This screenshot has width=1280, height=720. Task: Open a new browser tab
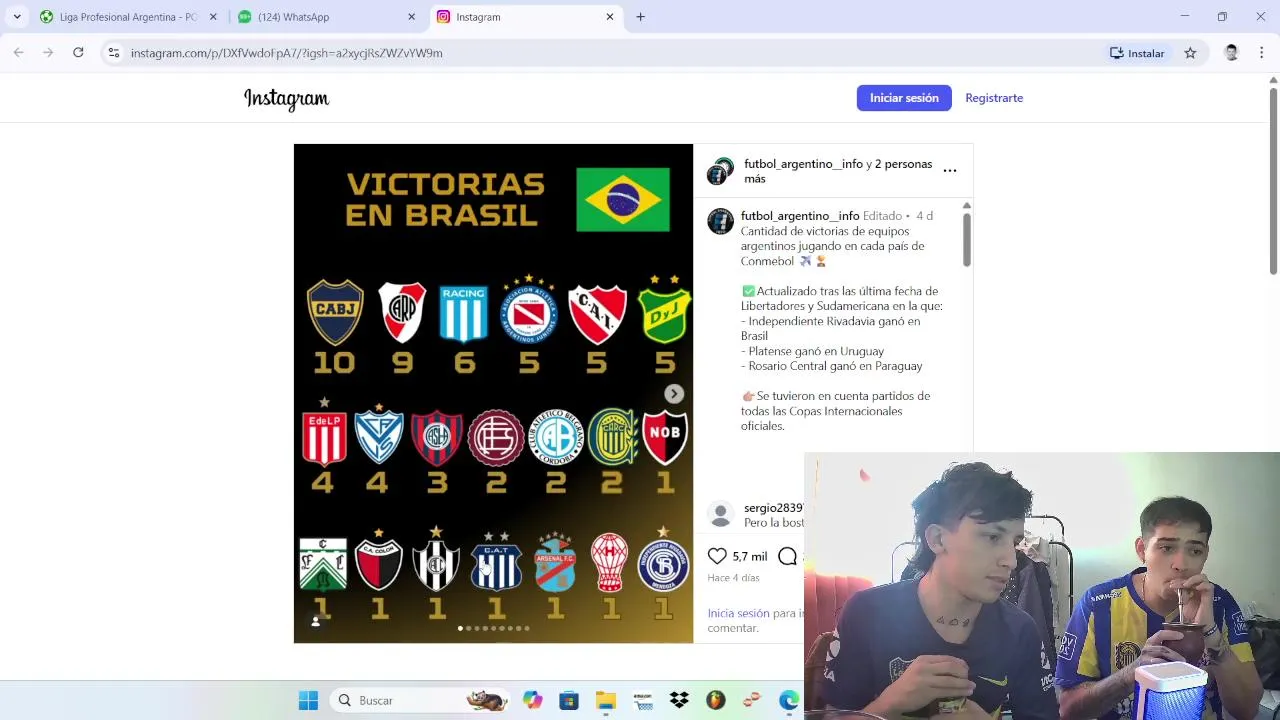640,17
